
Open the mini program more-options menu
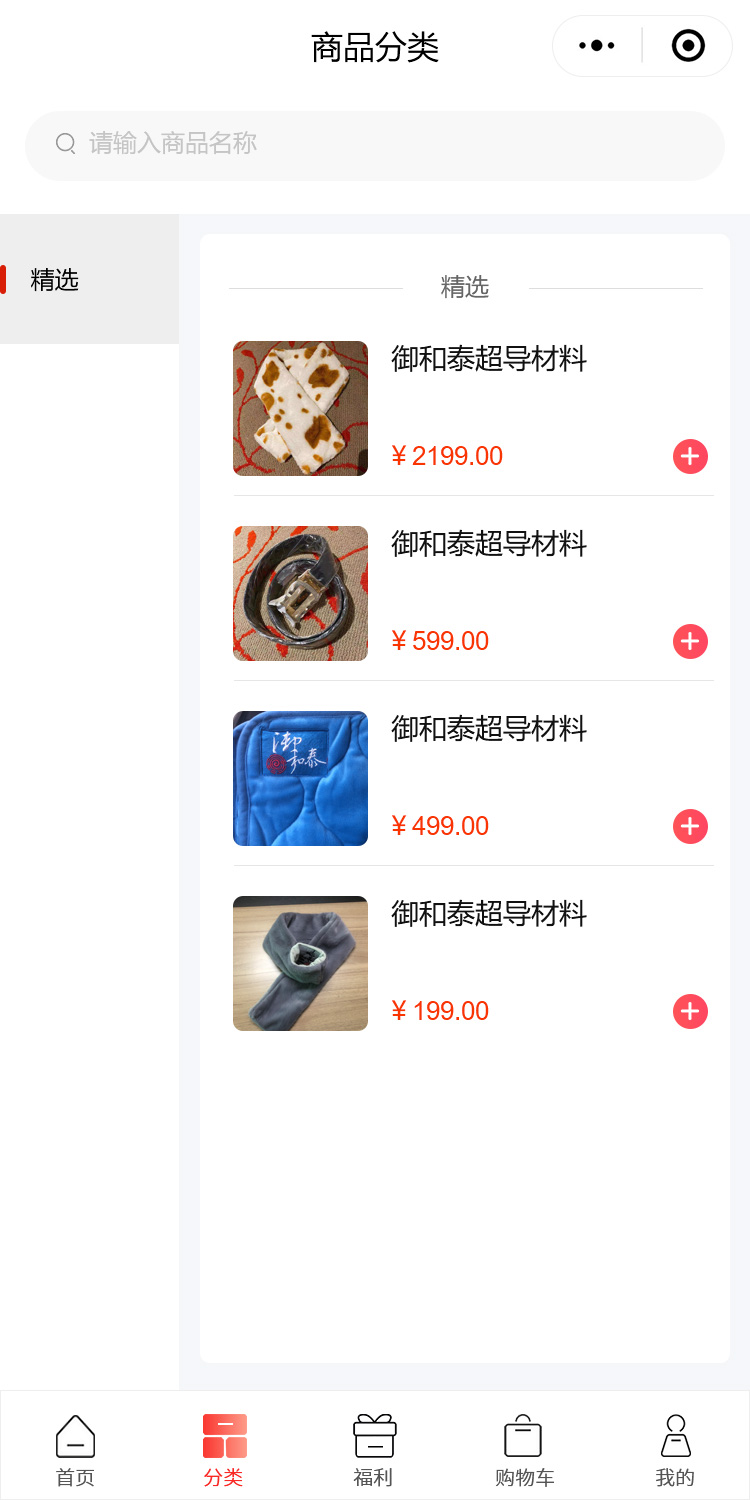(x=597, y=46)
